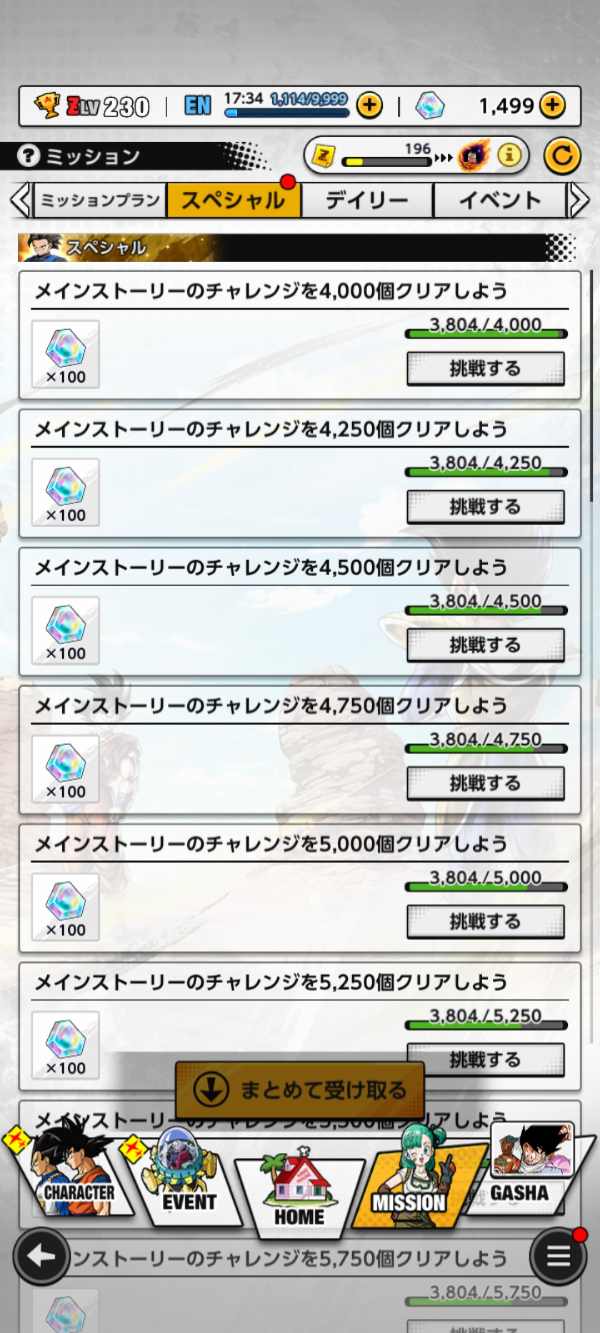
Task: Switch to the ミッションプラン tab
Action: tap(98, 200)
